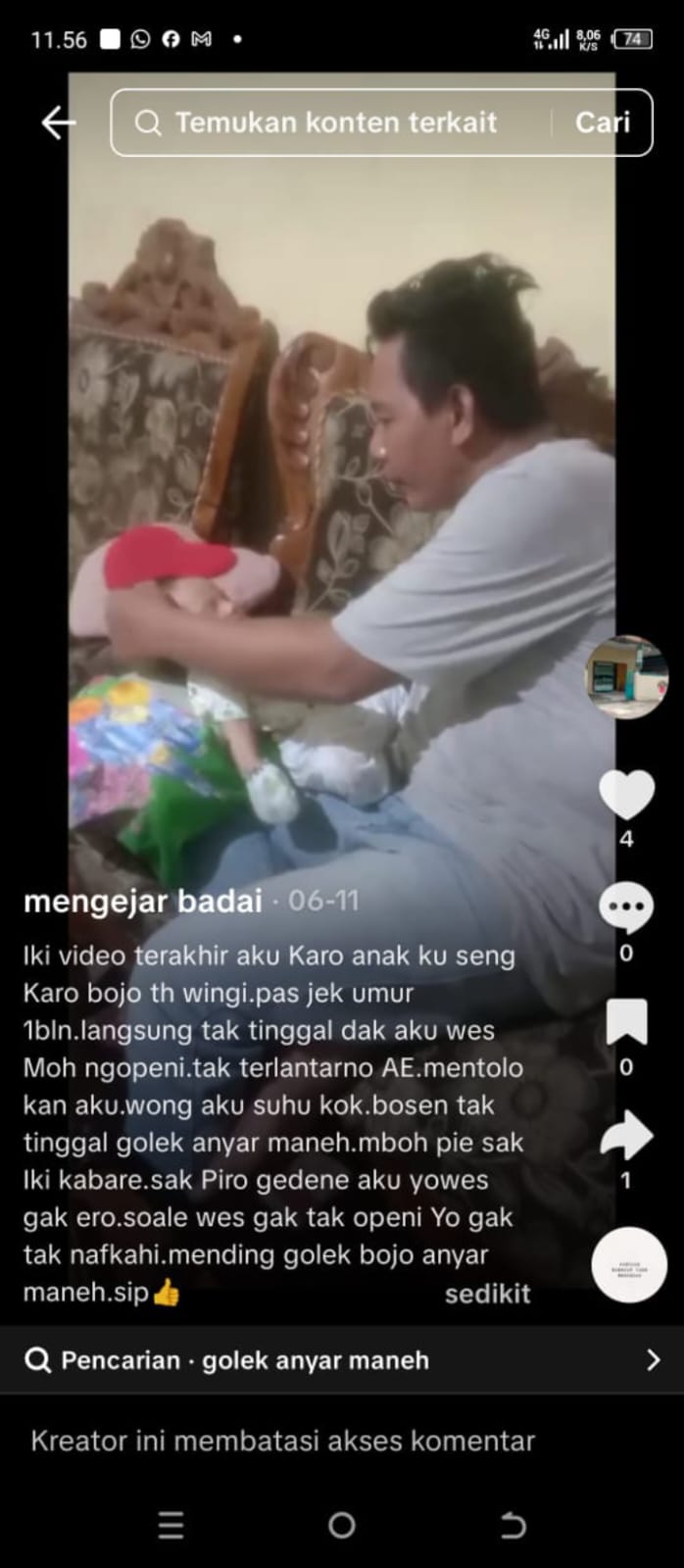Collapse the caption with 'sedikit'
This screenshot has width=684, height=1568.
487,1294
